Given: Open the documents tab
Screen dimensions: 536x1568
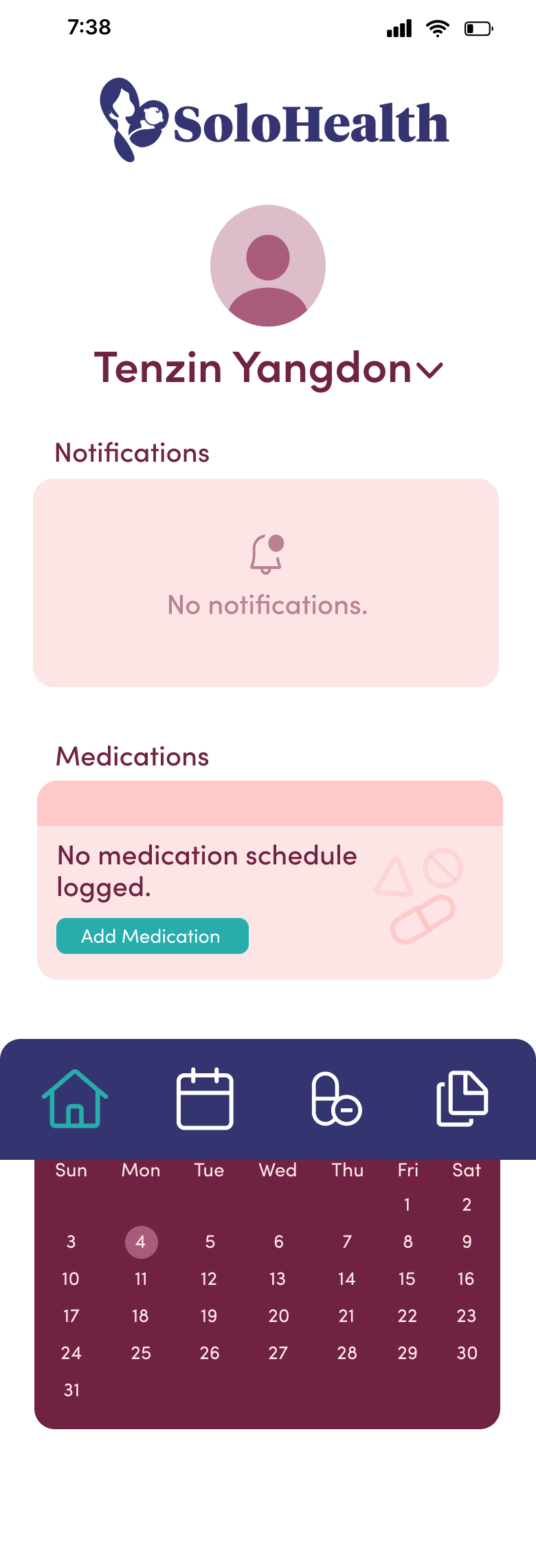Looking at the screenshot, I should coord(462,1099).
